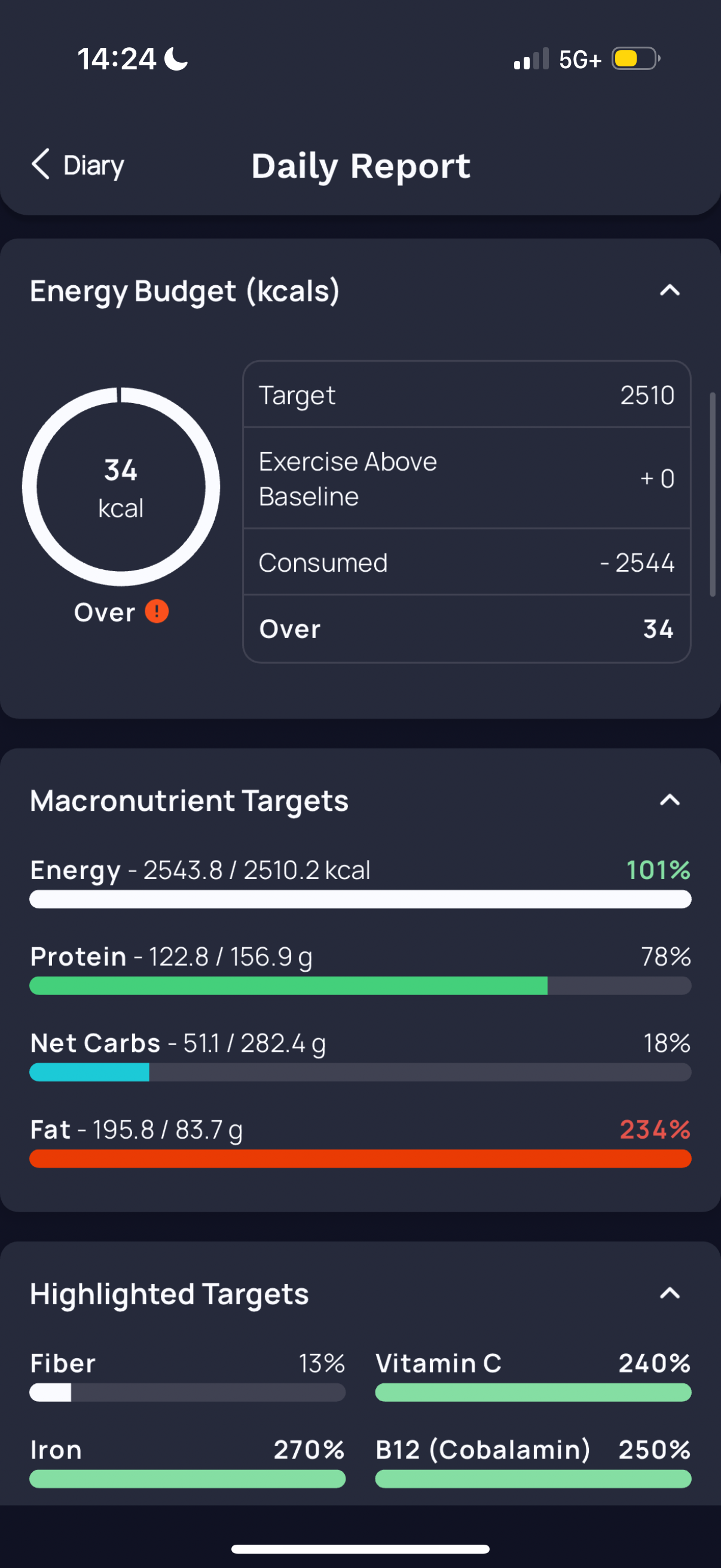Collapse the Macronutrient Targets section
Screen dimensions: 721x1568
point(669,800)
